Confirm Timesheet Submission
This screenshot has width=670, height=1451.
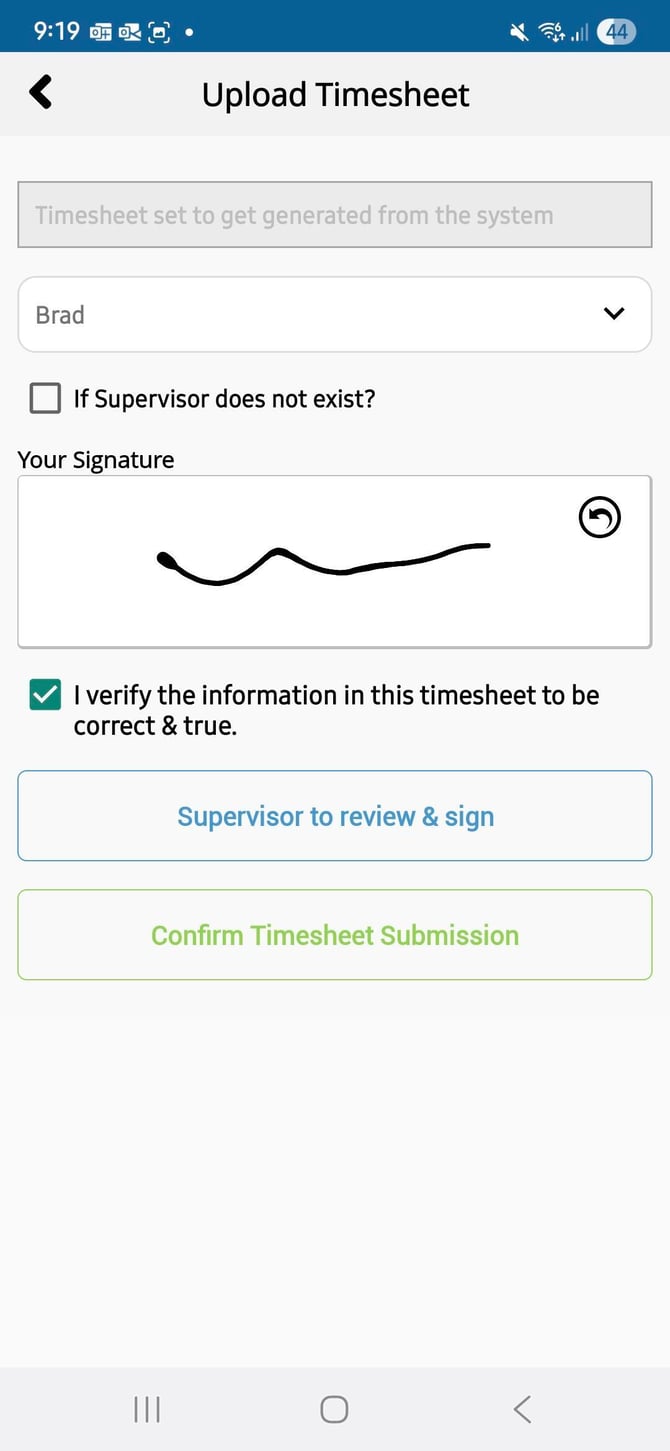point(334,935)
